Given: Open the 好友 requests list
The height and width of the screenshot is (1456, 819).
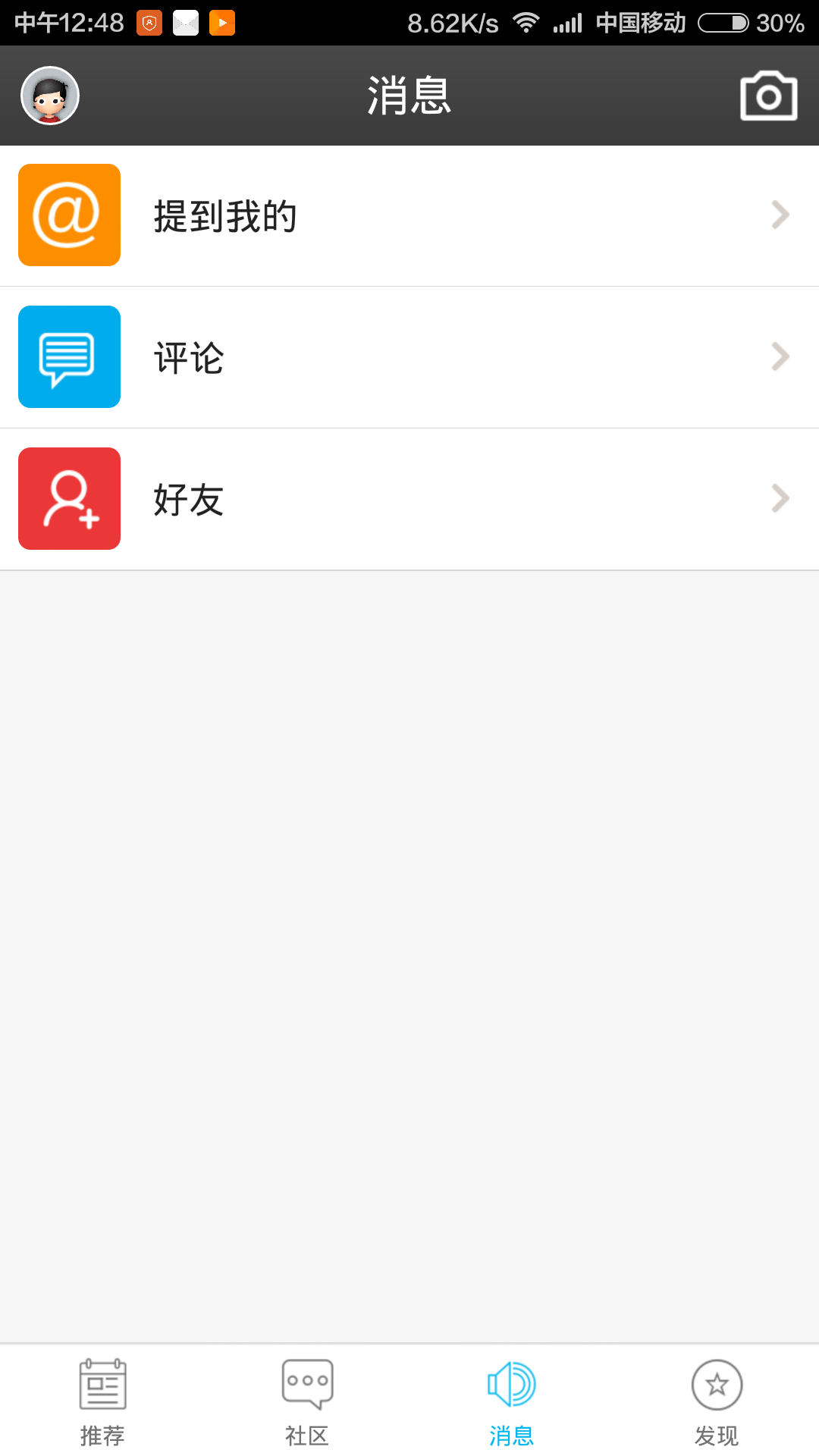Looking at the screenshot, I should (409, 498).
